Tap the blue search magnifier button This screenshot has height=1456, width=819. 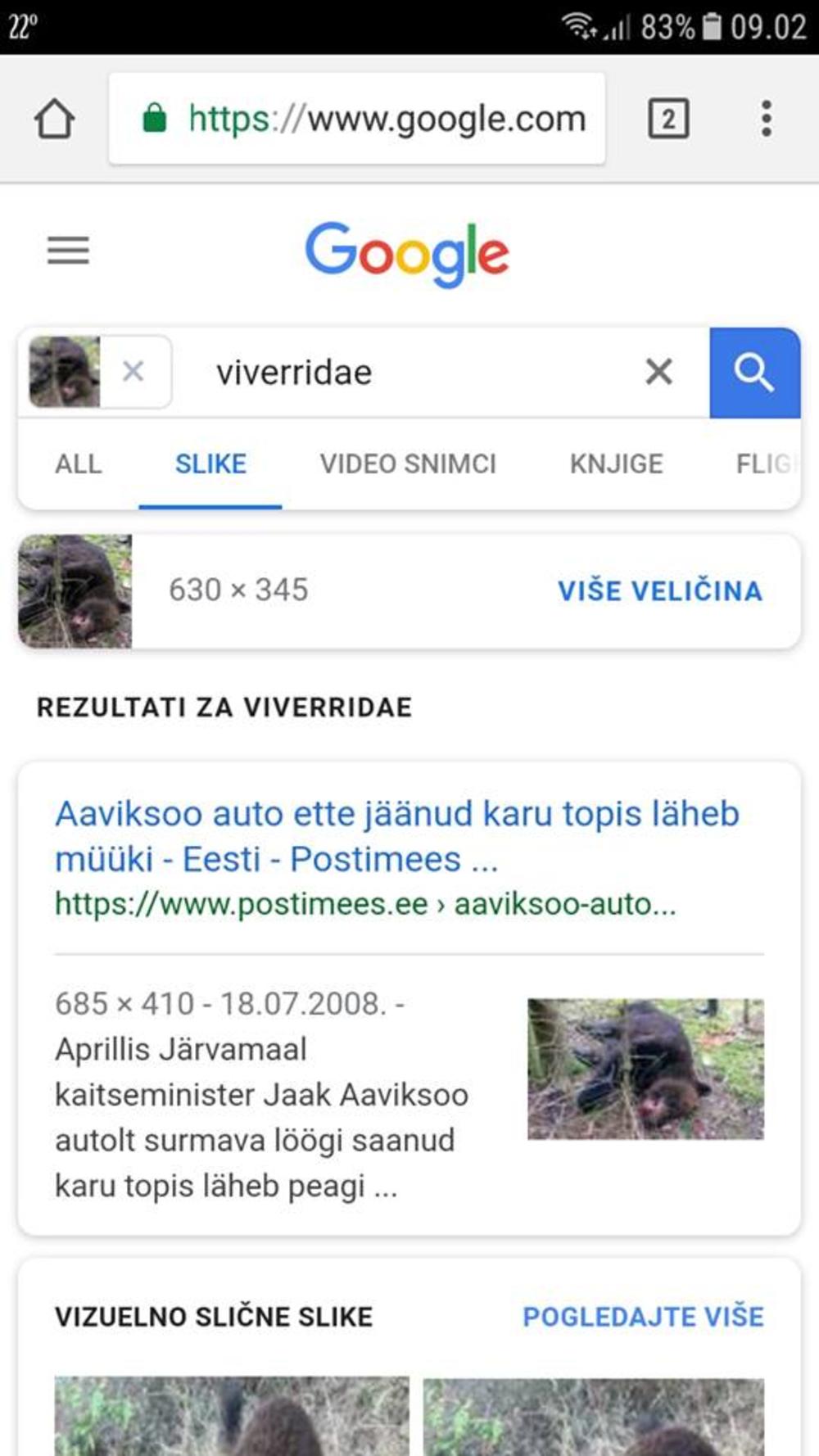pos(754,373)
